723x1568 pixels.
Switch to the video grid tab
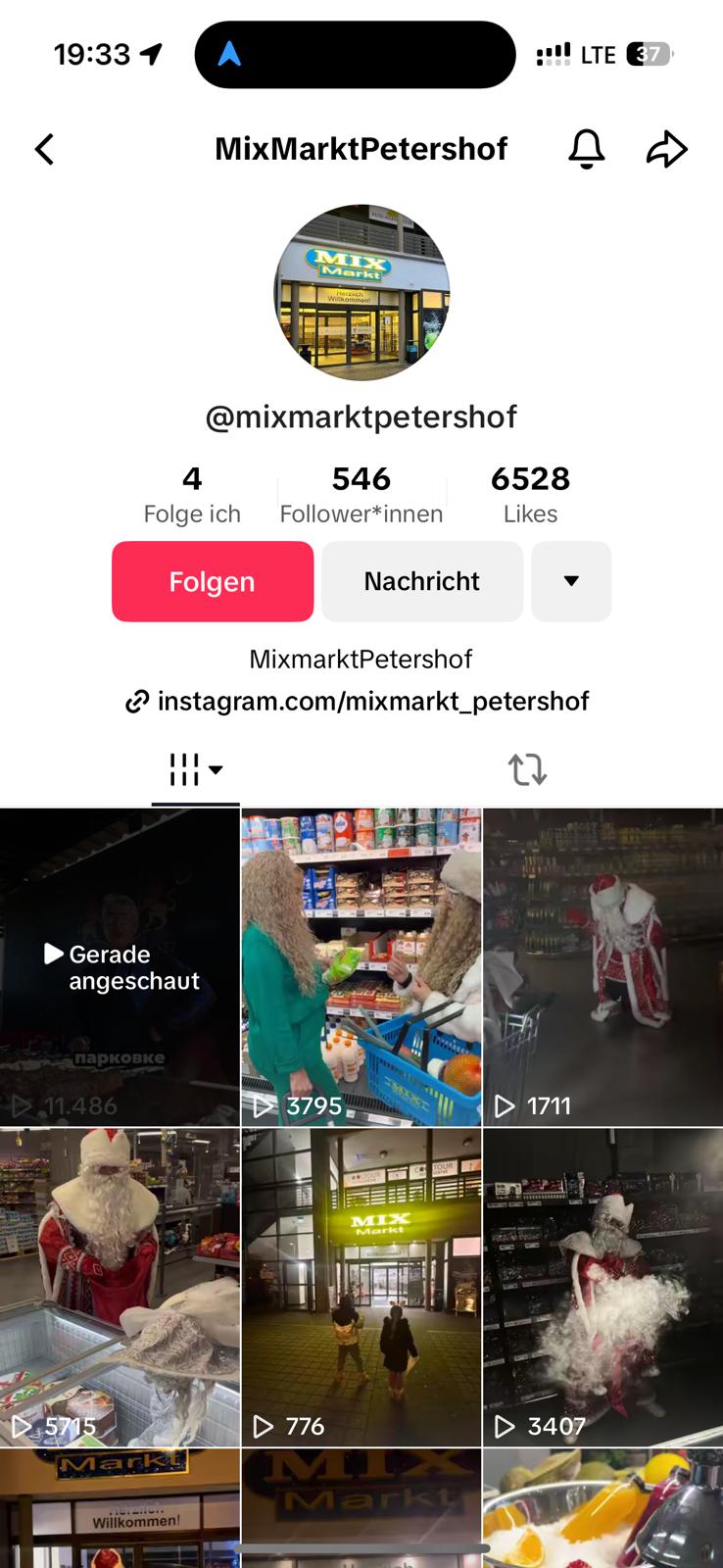[x=195, y=769]
